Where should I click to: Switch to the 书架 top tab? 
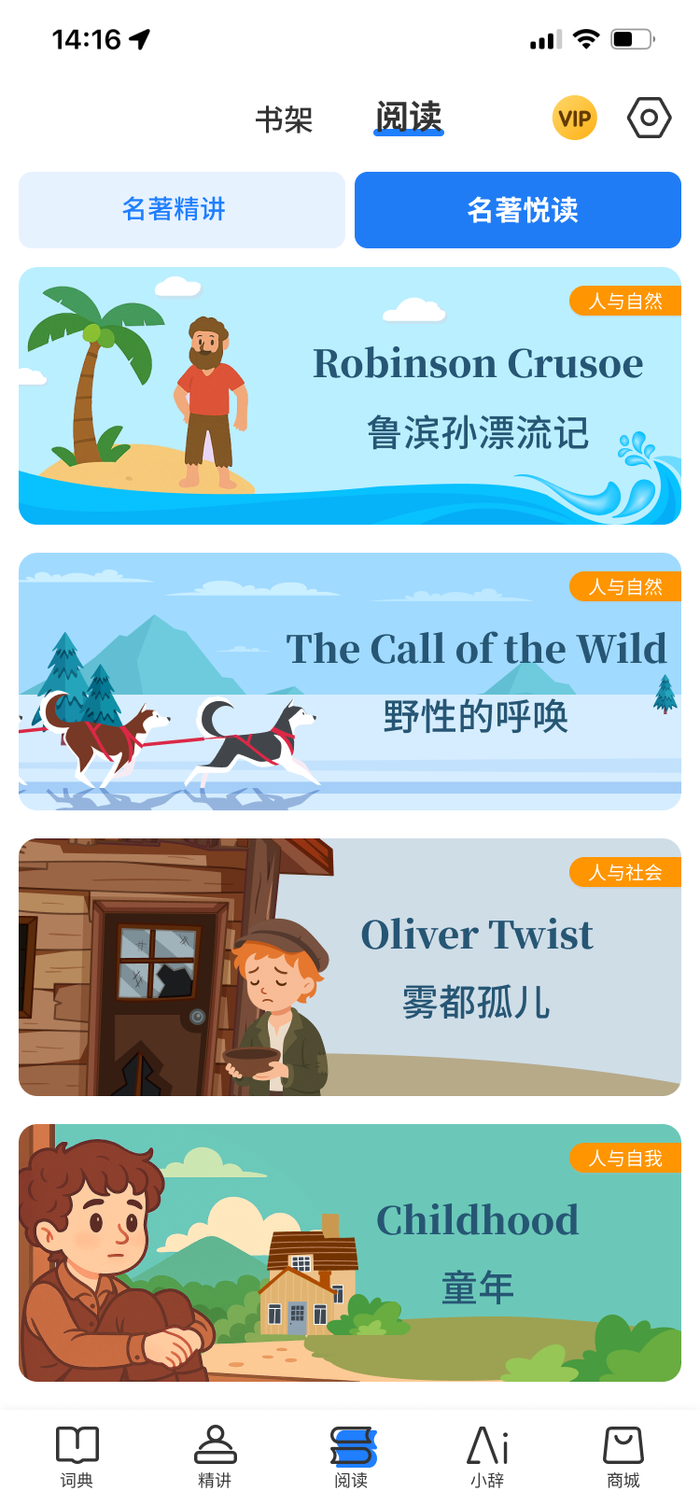(x=284, y=120)
